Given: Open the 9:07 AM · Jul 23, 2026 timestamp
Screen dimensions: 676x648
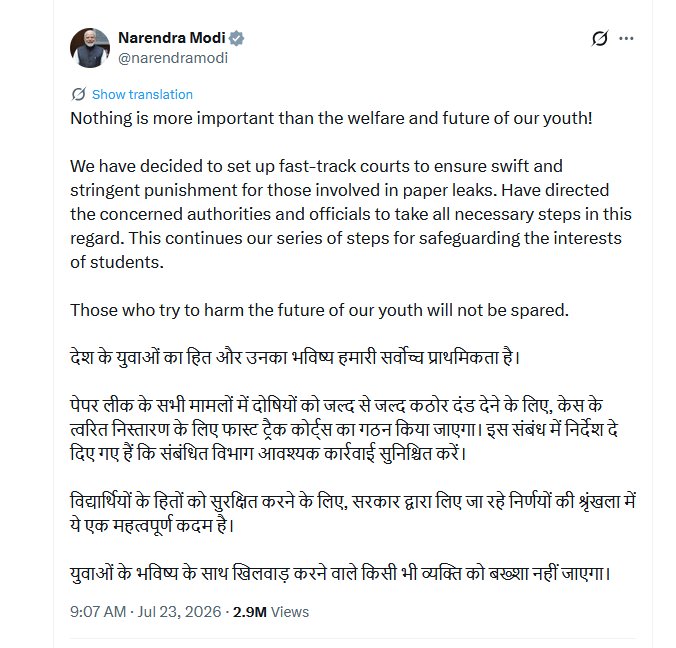Looking at the screenshot, I should (x=145, y=612).
